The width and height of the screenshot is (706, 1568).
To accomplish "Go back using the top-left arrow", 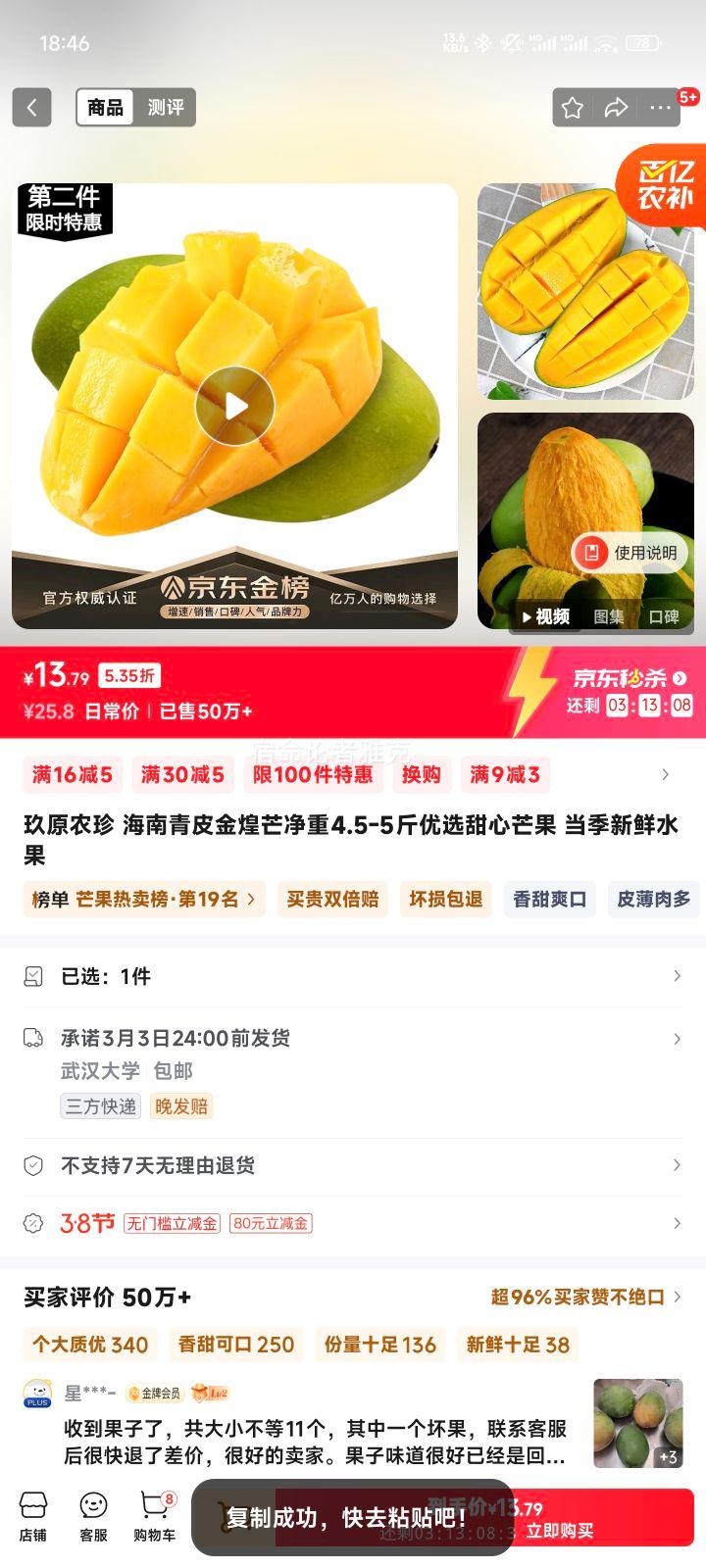I will coord(31,107).
